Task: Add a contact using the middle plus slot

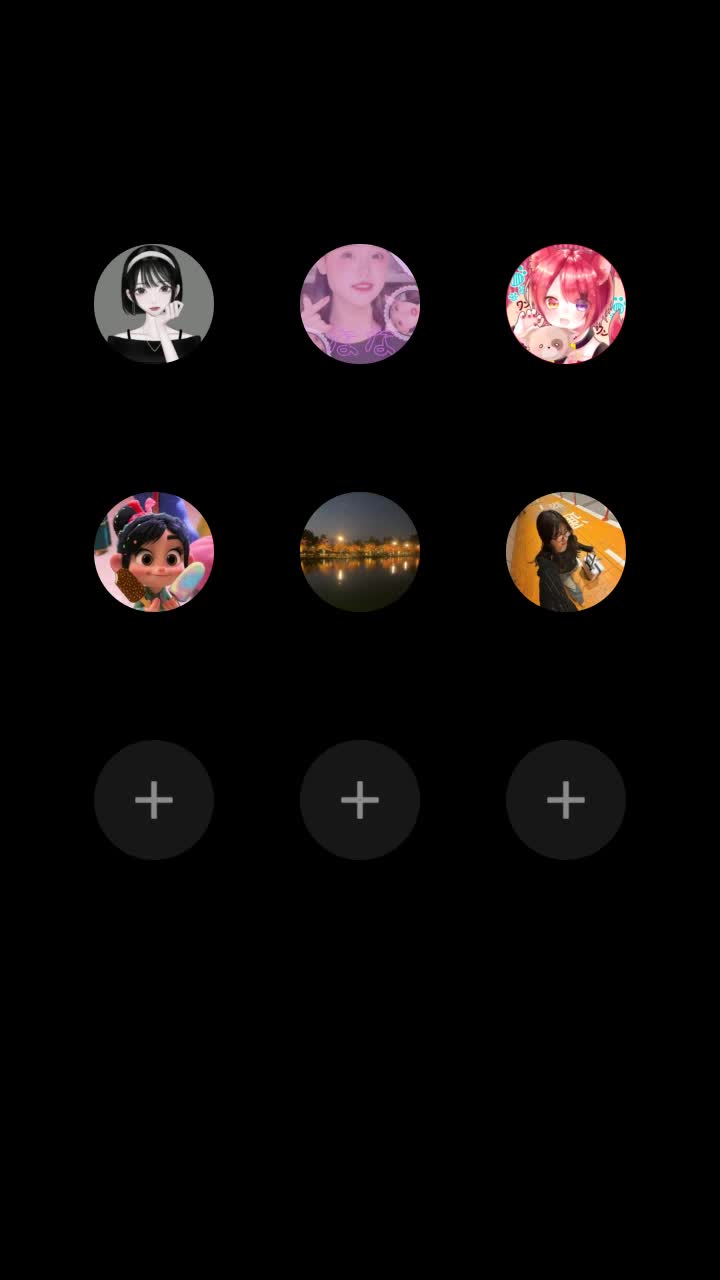Action: [x=360, y=800]
